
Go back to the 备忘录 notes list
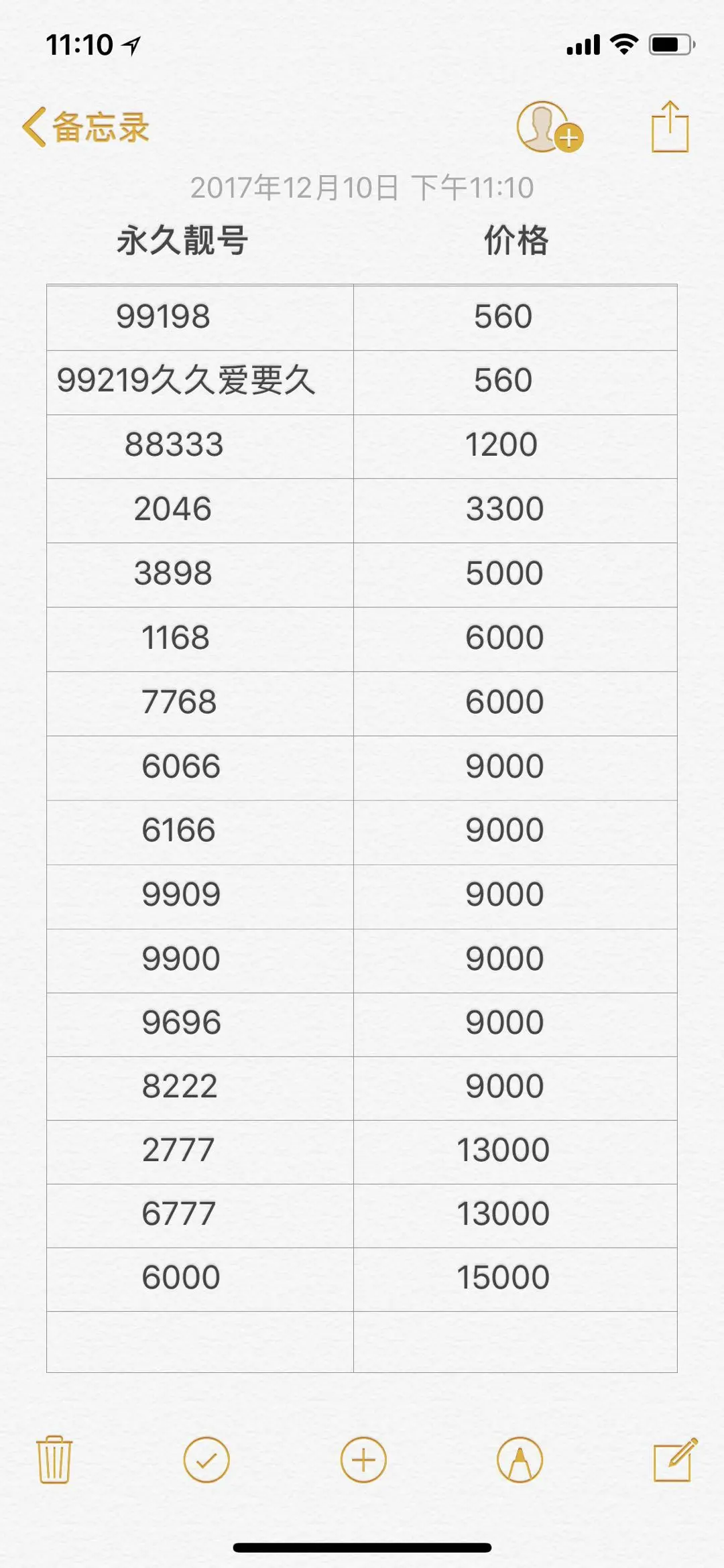pyautogui.click(x=86, y=127)
